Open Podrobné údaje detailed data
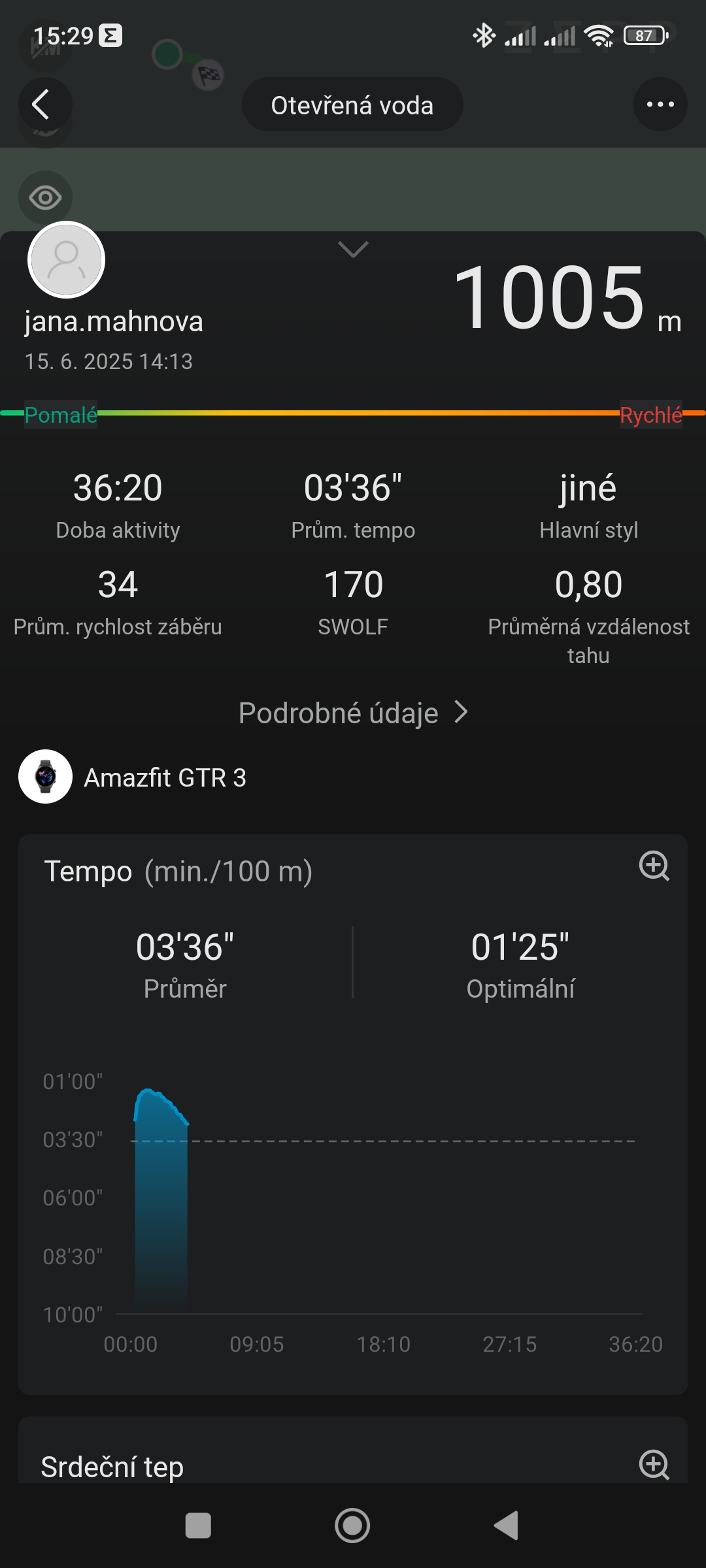The image size is (706, 1568). coord(353,713)
